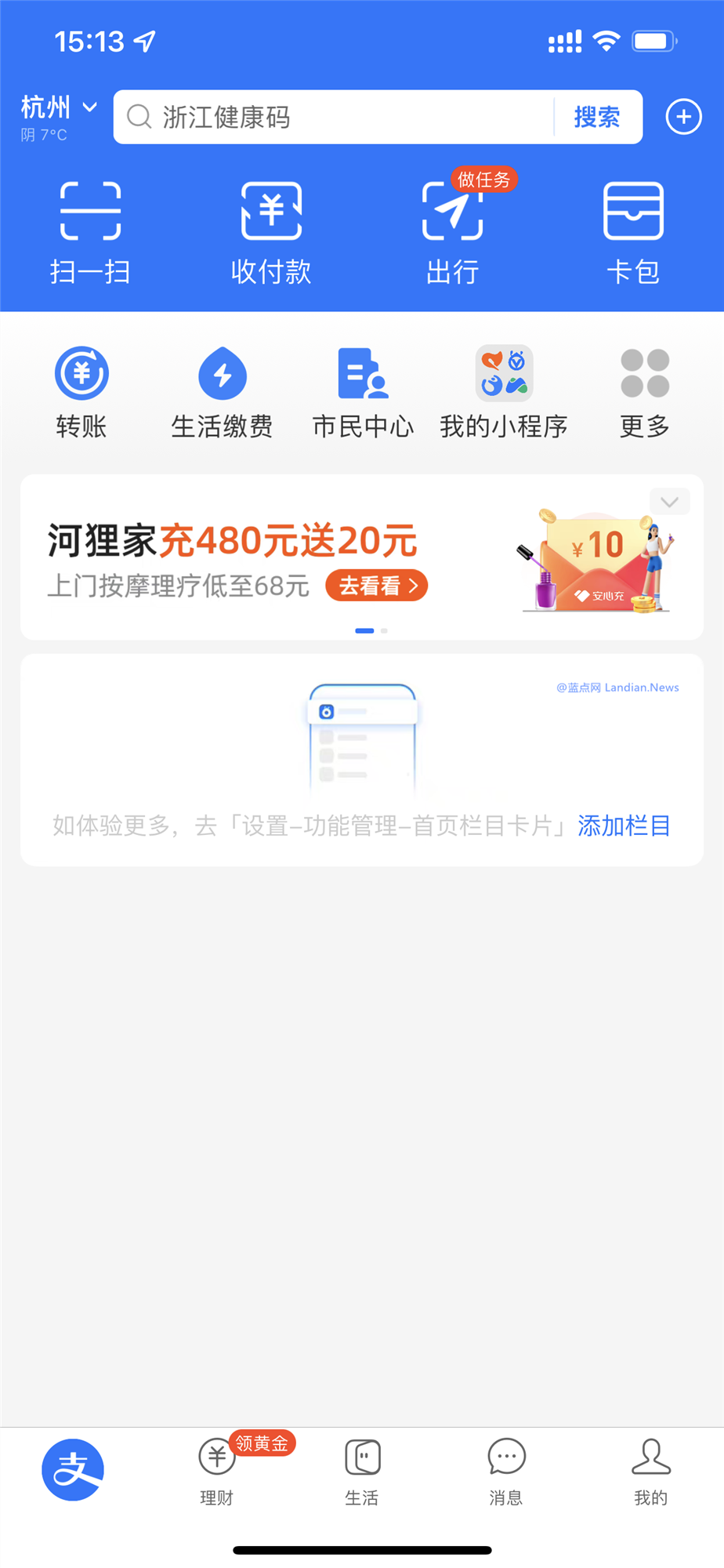
Task: Tap 去看看 on the 河狸家 banner
Action: coord(377,586)
